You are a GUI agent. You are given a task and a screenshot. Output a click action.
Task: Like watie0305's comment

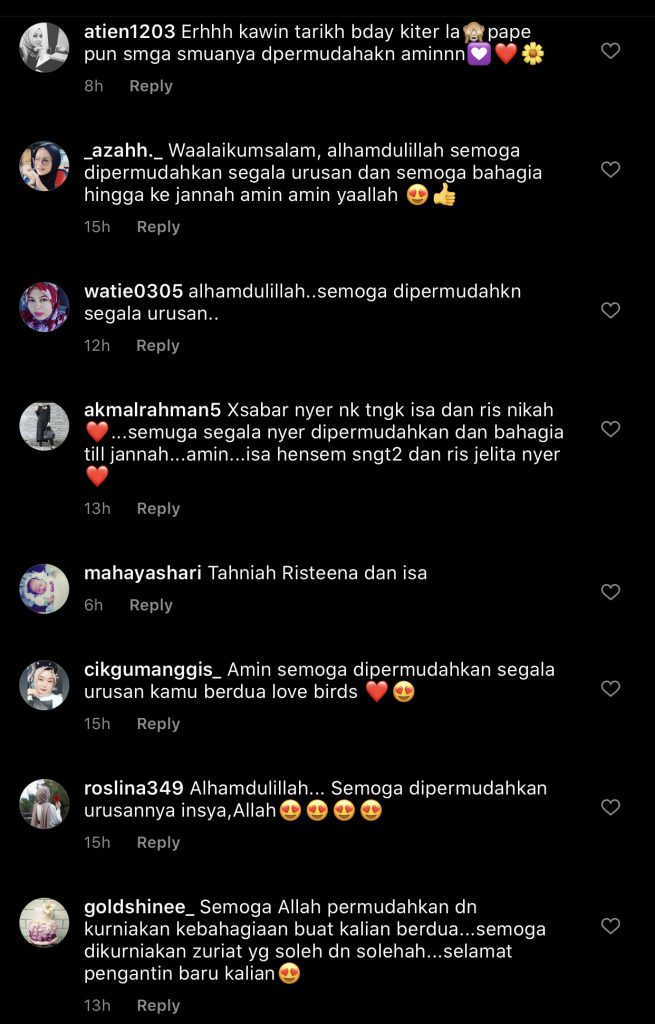tap(611, 311)
